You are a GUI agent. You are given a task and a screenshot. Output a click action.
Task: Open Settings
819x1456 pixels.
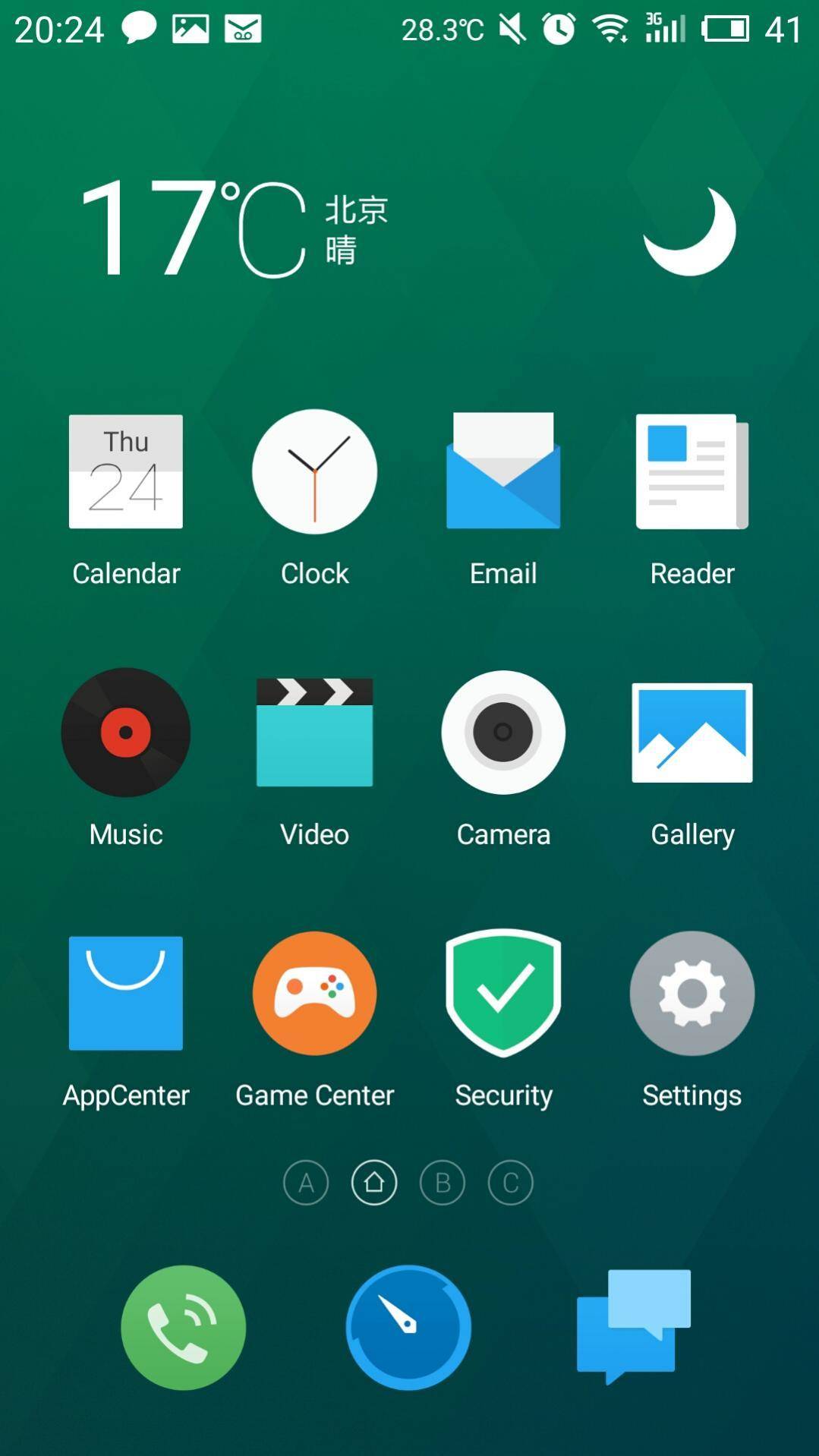pyautogui.click(x=691, y=994)
